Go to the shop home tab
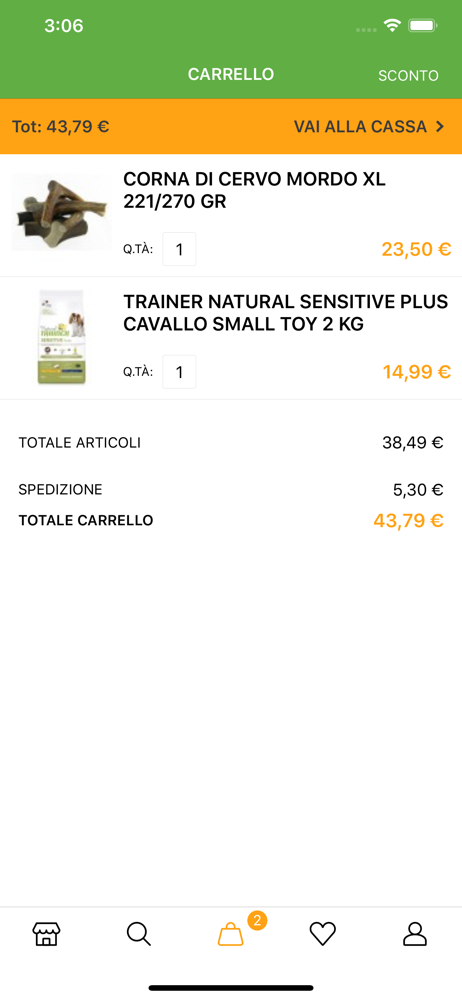 [x=46, y=934]
